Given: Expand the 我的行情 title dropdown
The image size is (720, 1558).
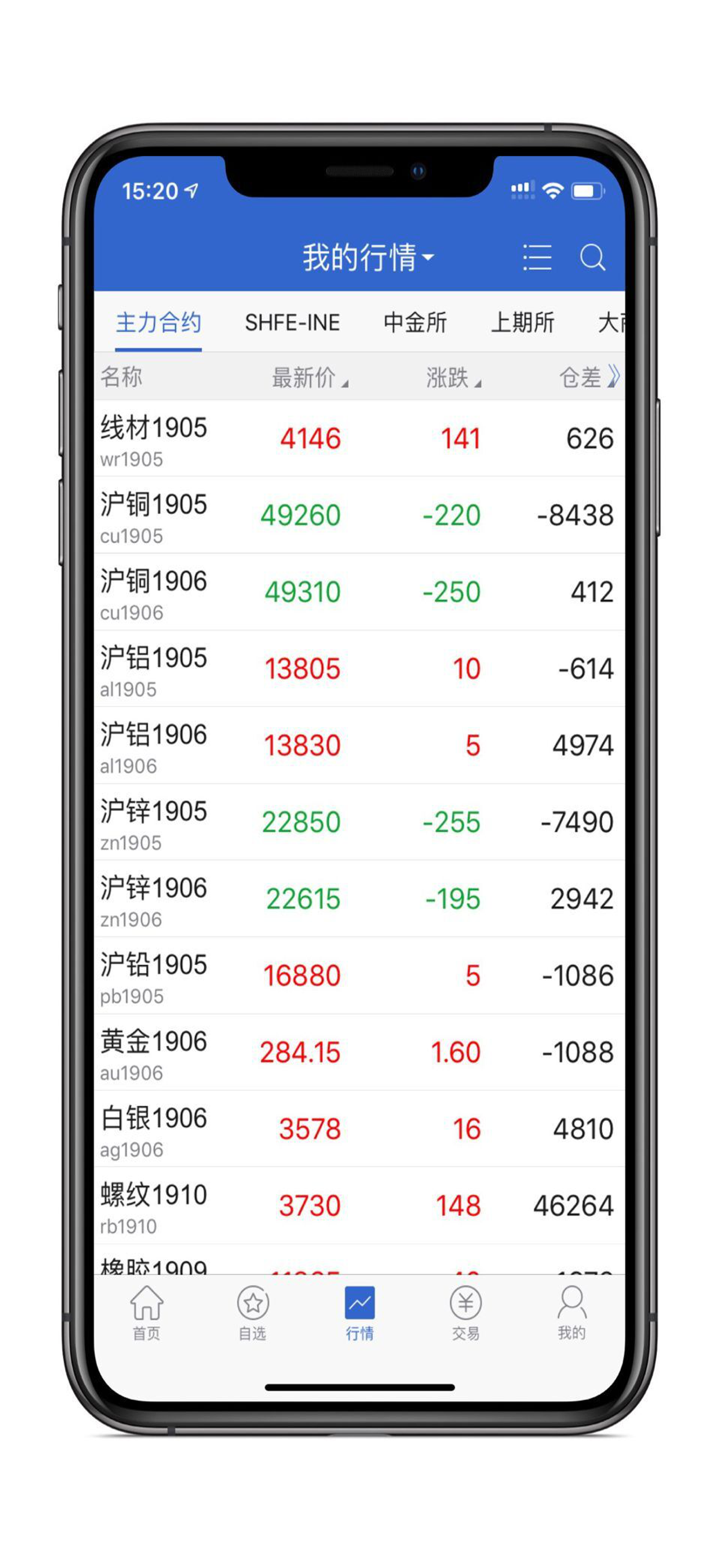Looking at the screenshot, I should tap(367, 258).
